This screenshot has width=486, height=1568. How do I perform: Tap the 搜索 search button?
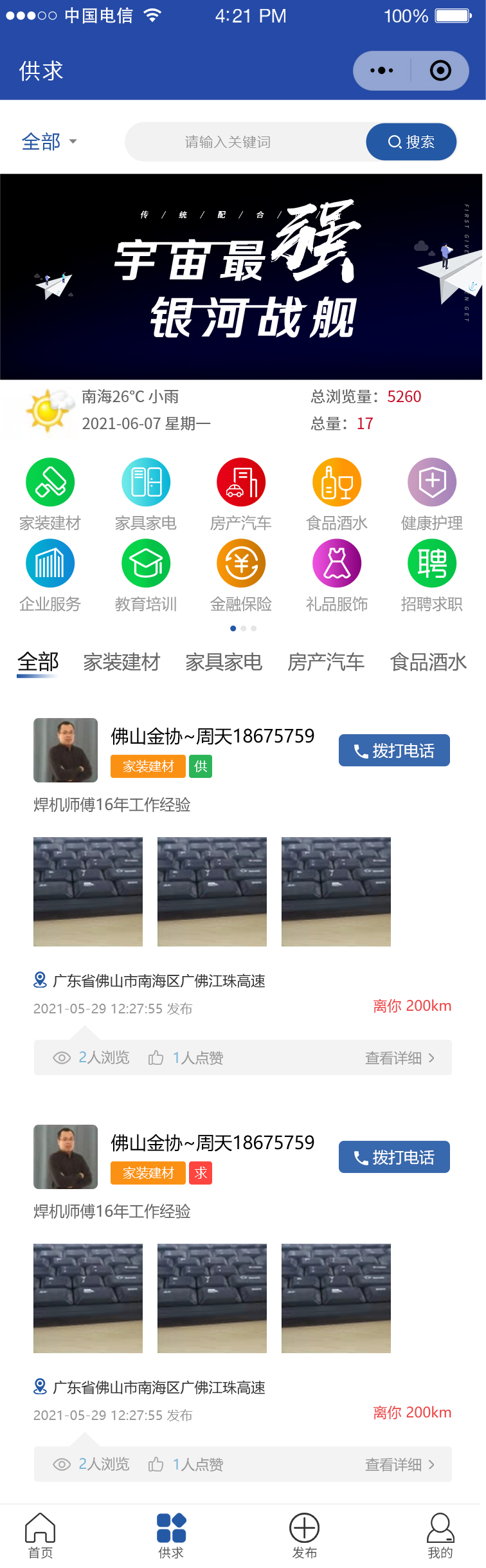click(x=411, y=142)
